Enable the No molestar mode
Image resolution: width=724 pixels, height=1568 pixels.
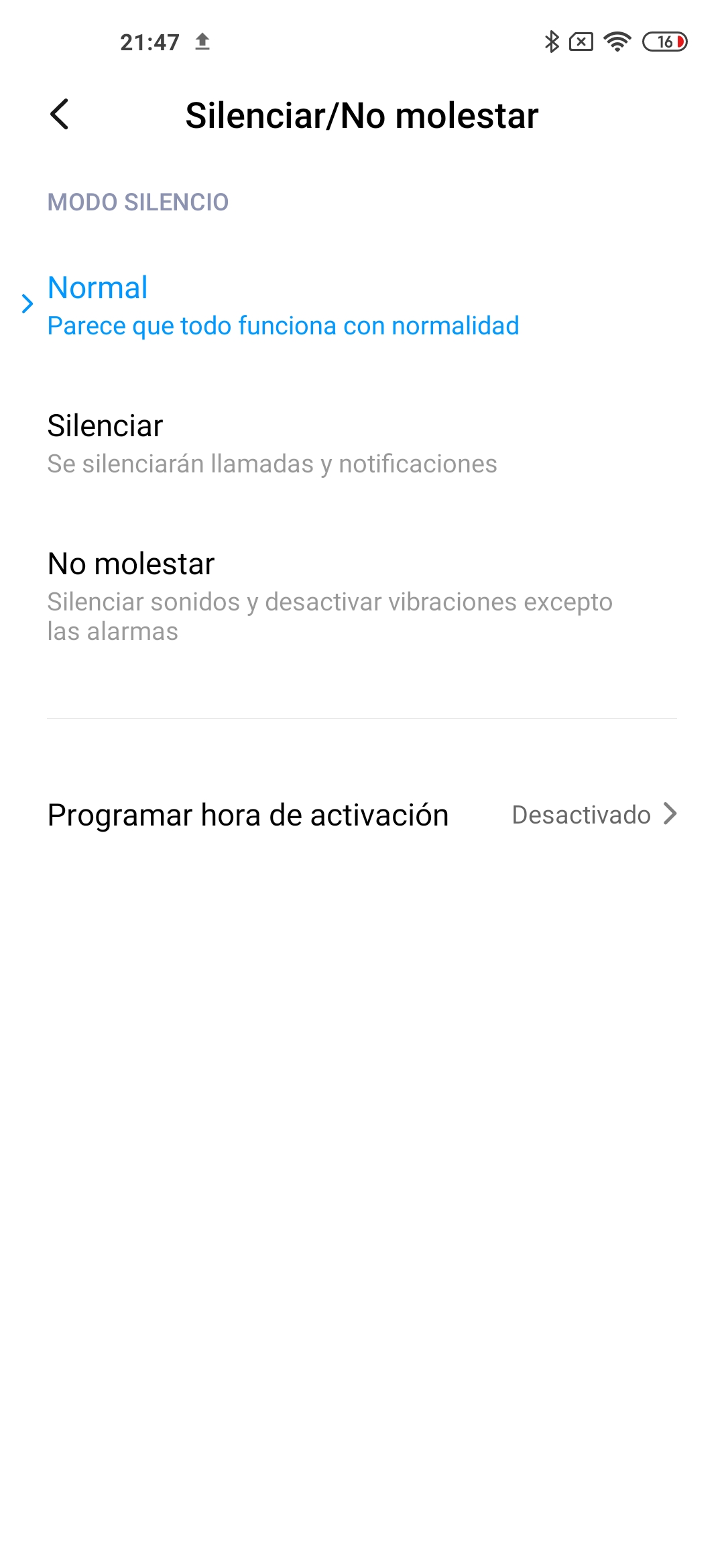point(362,596)
